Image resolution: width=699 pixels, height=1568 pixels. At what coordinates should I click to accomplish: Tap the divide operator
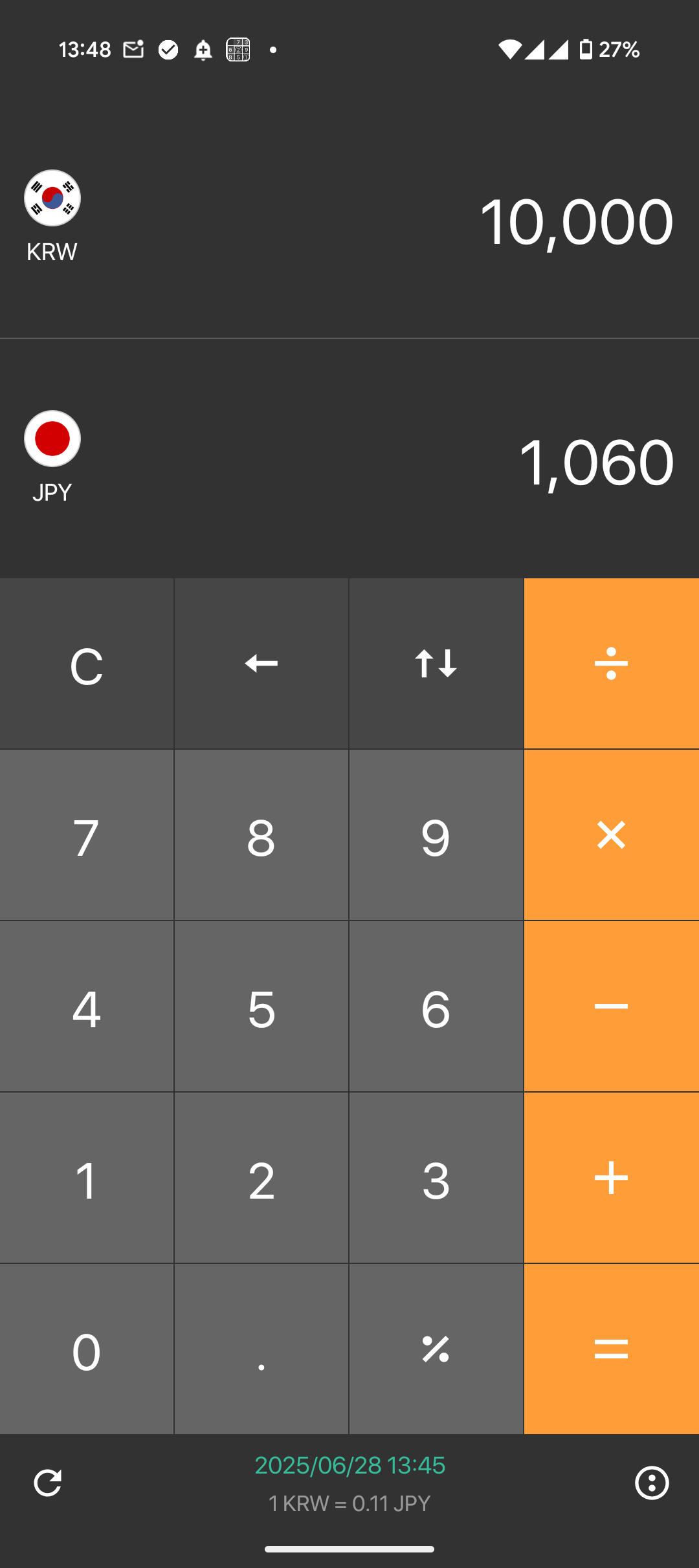pyautogui.click(x=611, y=664)
